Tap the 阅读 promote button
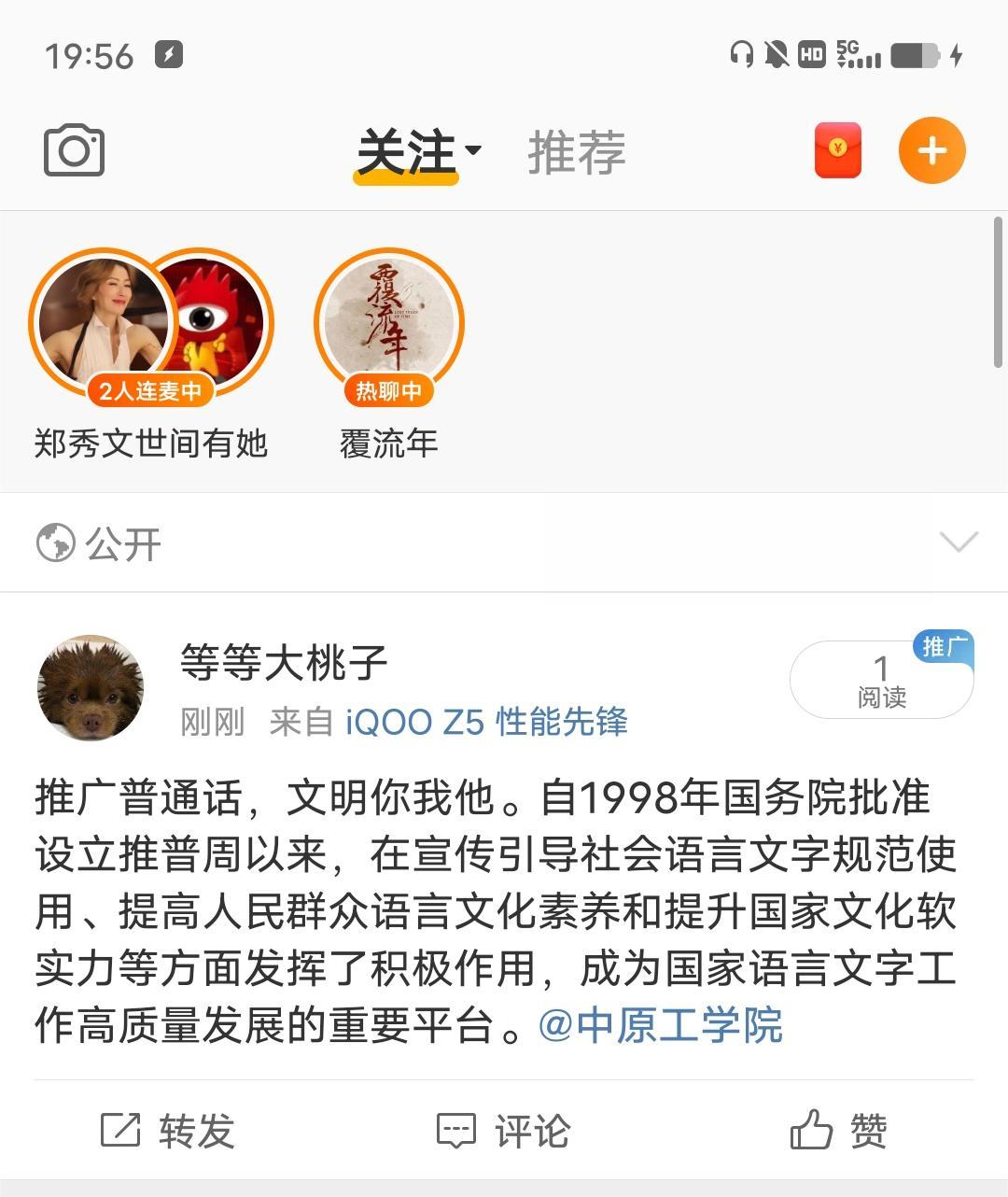1008x1197 pixels. point(880,680)
